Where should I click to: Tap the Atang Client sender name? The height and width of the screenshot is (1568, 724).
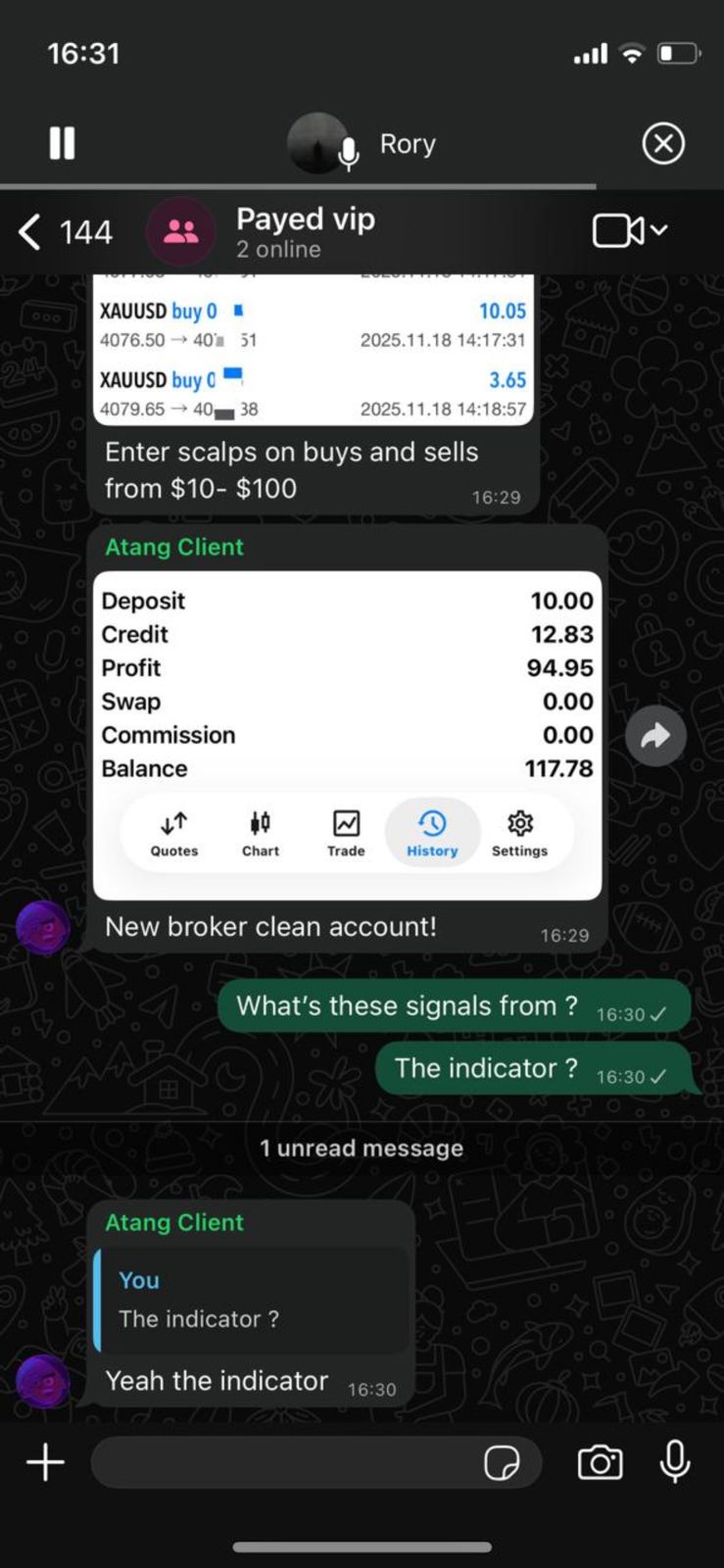tap(173, 547)
